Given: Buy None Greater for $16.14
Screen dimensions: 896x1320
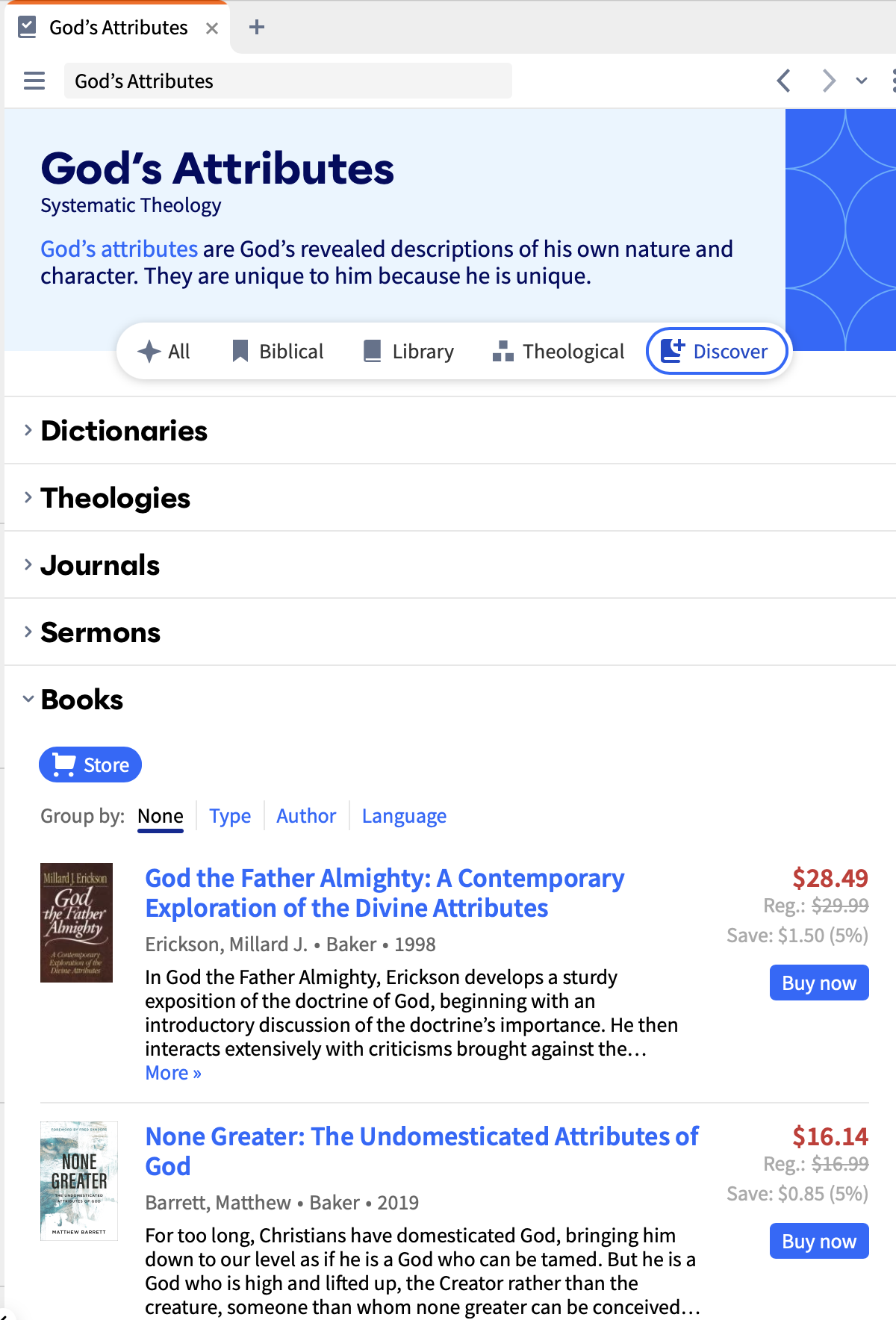Looking at the screenshot, I should (819, 1241).
